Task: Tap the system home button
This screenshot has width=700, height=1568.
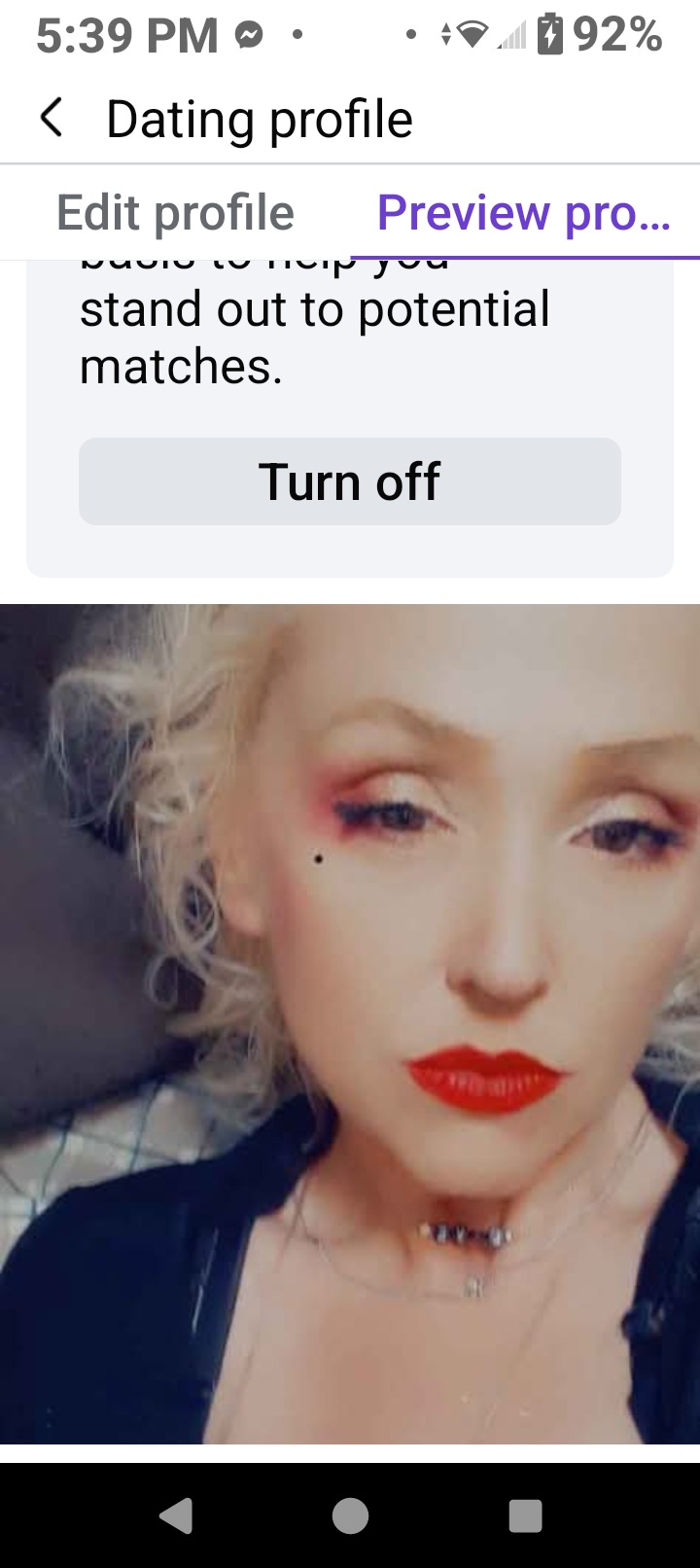Action: coord(350,1515)
